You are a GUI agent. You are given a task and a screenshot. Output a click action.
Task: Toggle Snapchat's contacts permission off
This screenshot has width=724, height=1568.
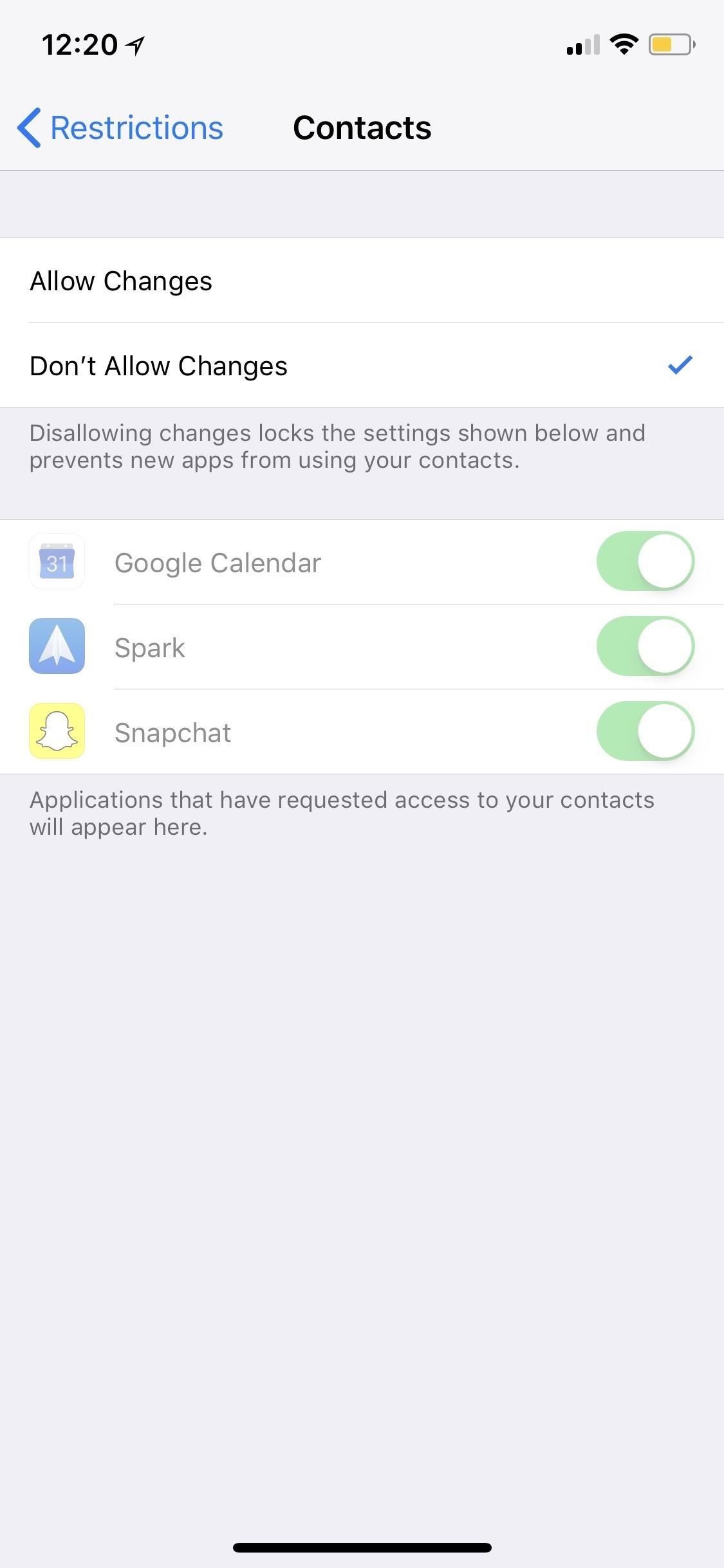tap(645, 731)
